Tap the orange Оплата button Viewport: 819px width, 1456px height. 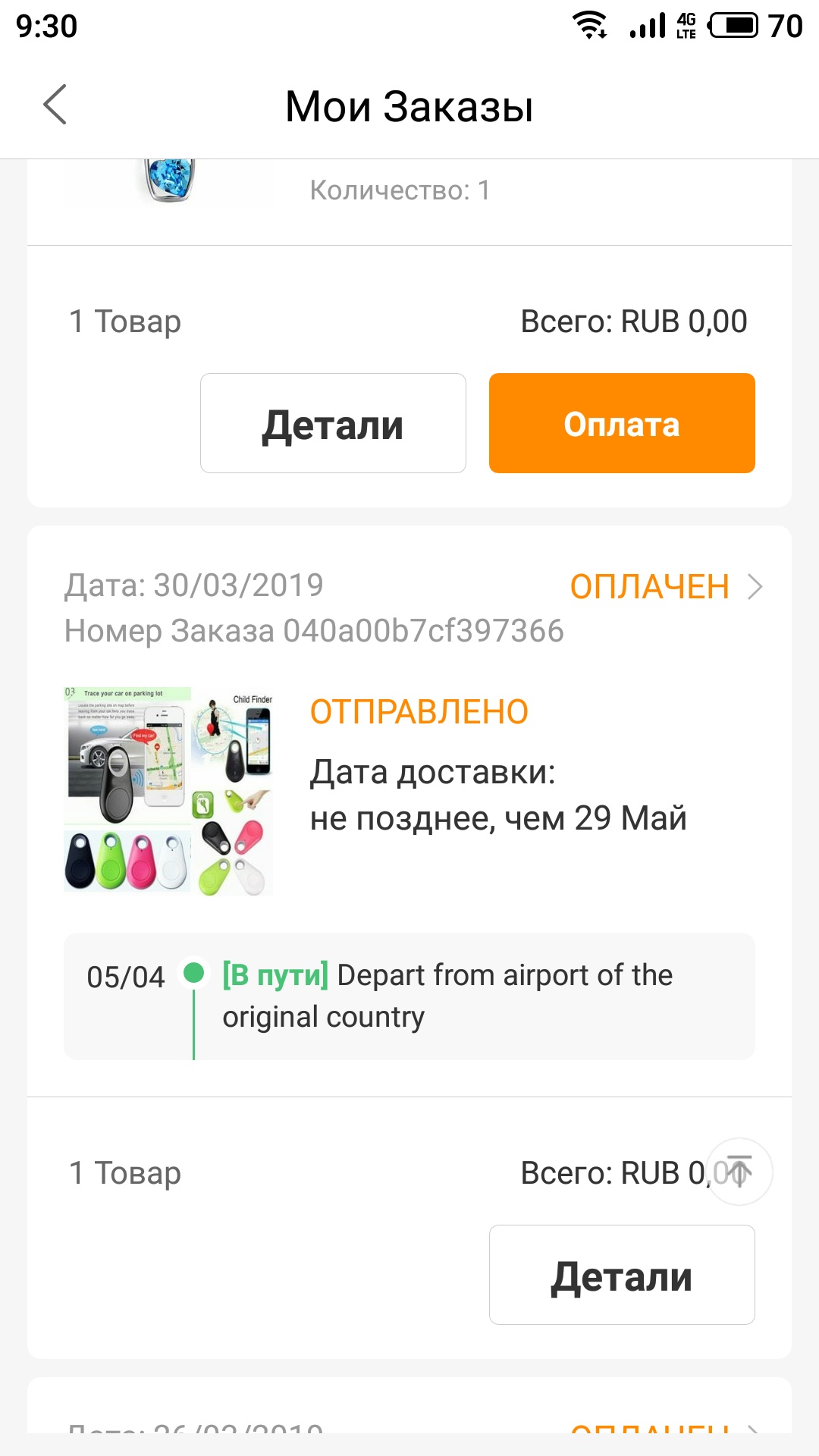click(622, 423)
